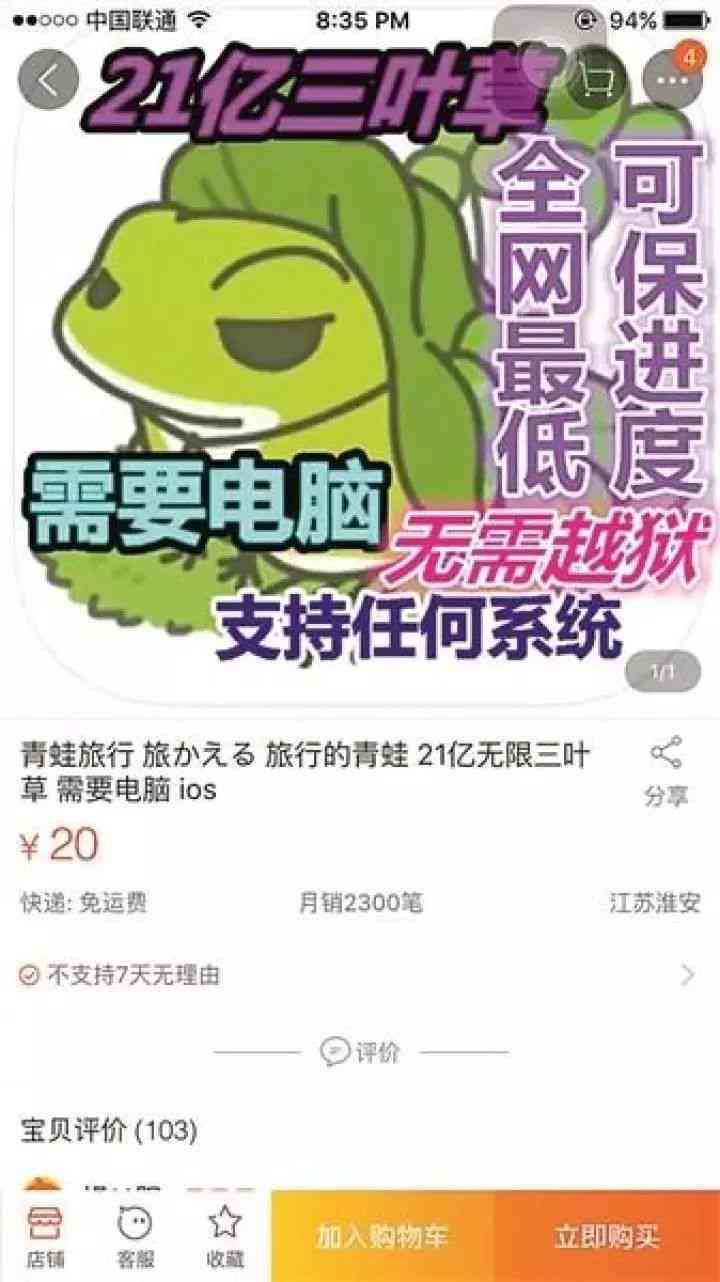Jump to the 评价 reviews section
This screenshot has height=1282, width=720.
point(361,1052)
